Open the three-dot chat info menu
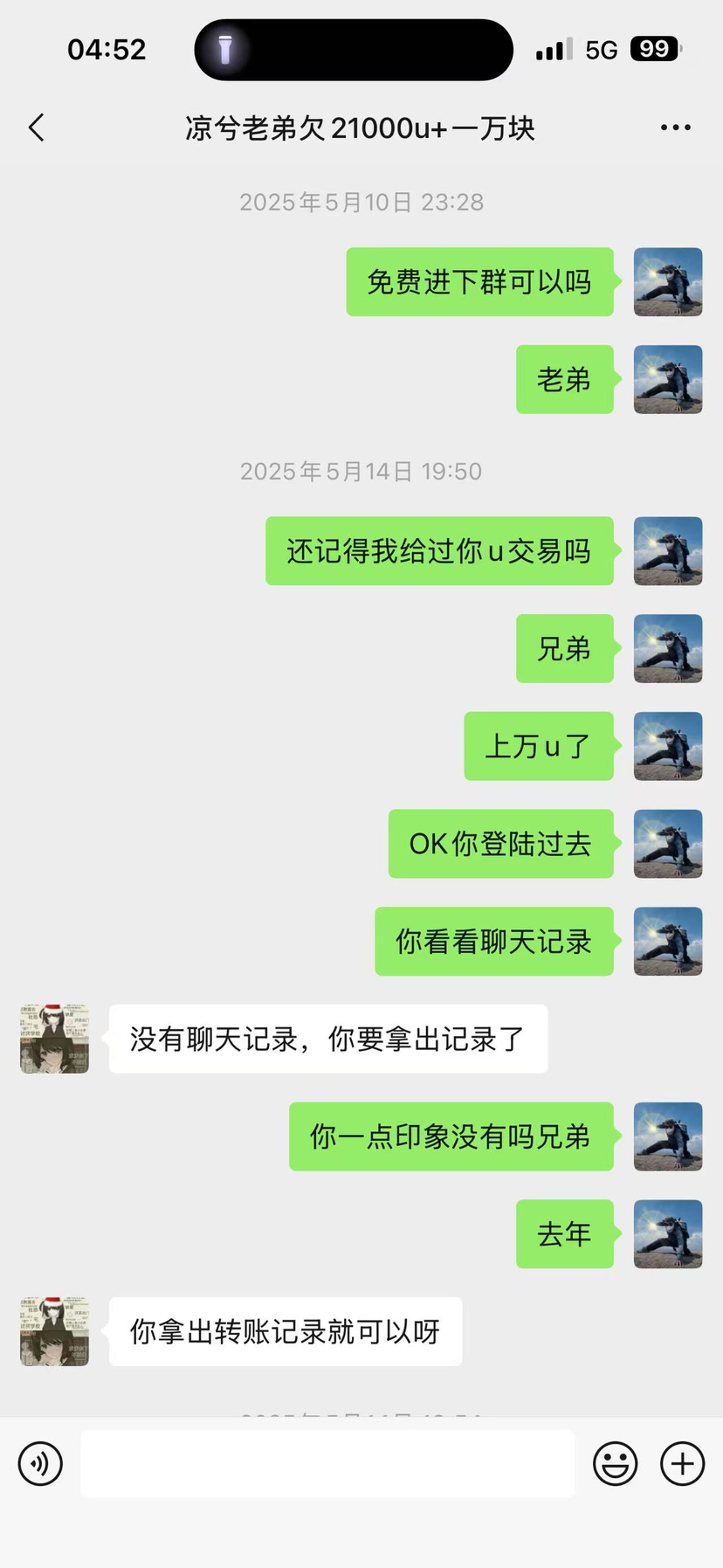This screenshot has width=723, height=1568. (x=675, y=128)
